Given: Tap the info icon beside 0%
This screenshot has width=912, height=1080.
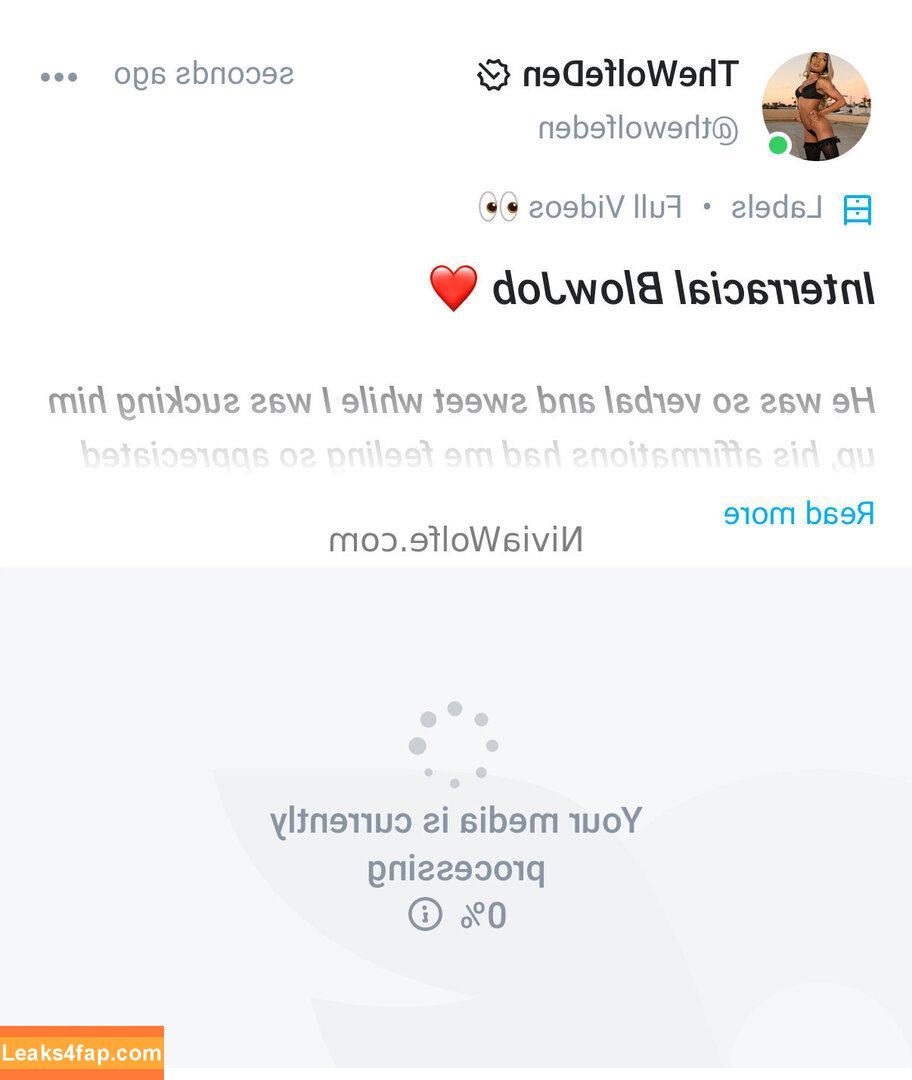Looking at the screenshot, I should [425, 914].
